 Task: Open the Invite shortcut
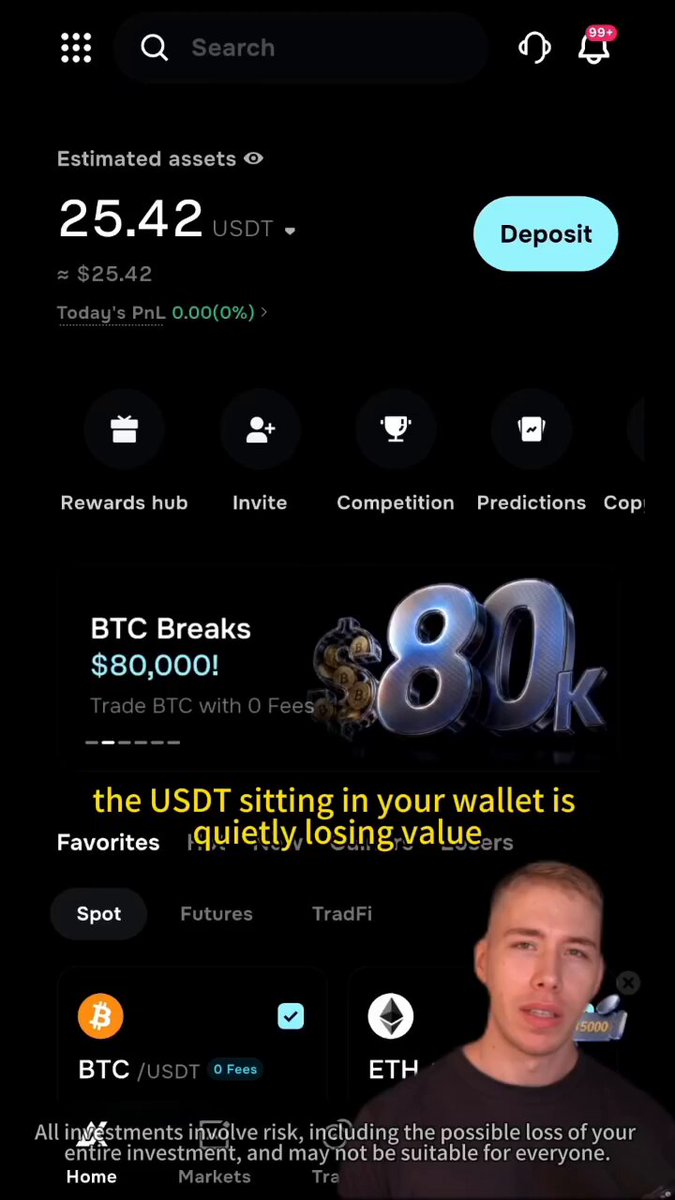click(260, 451)
